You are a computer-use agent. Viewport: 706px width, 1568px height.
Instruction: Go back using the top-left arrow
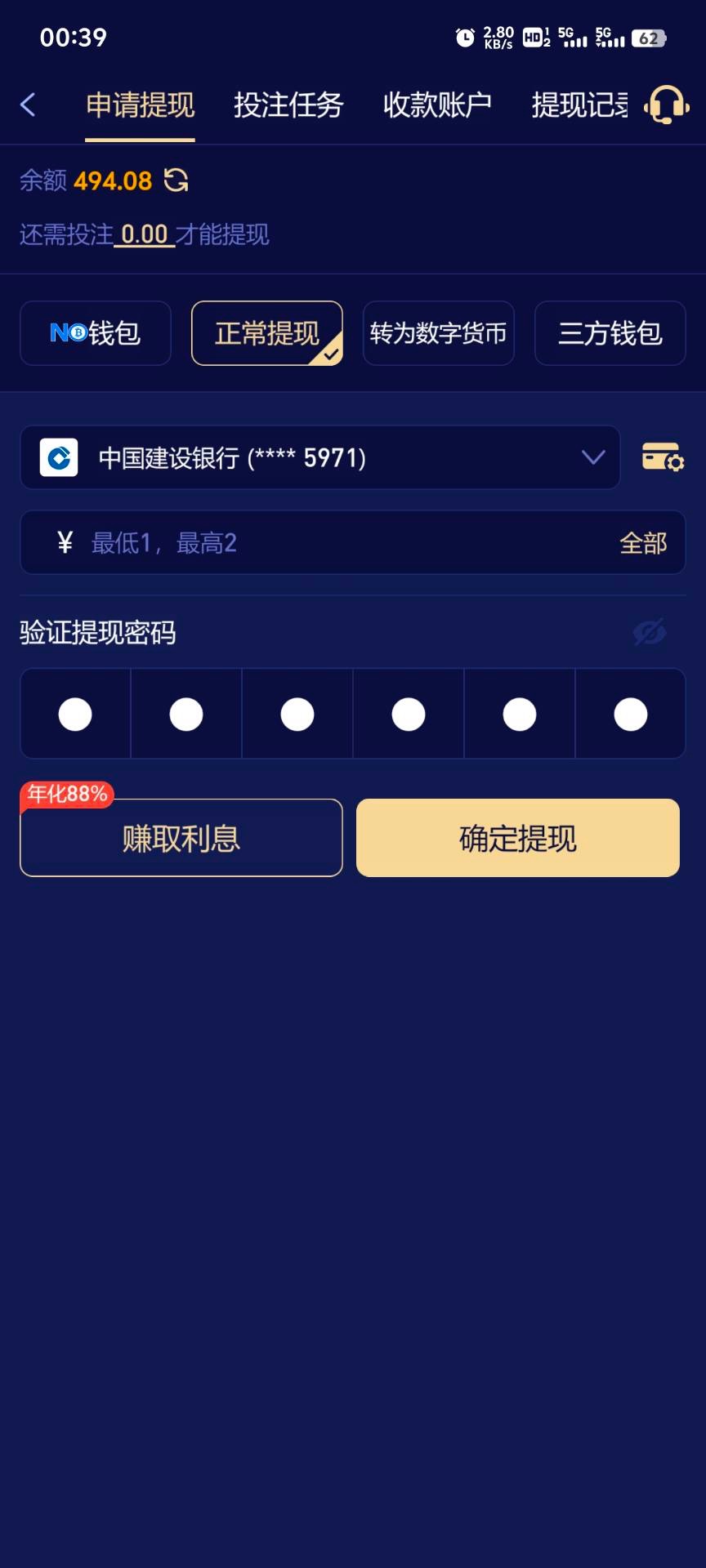click(x=28, y=105)
